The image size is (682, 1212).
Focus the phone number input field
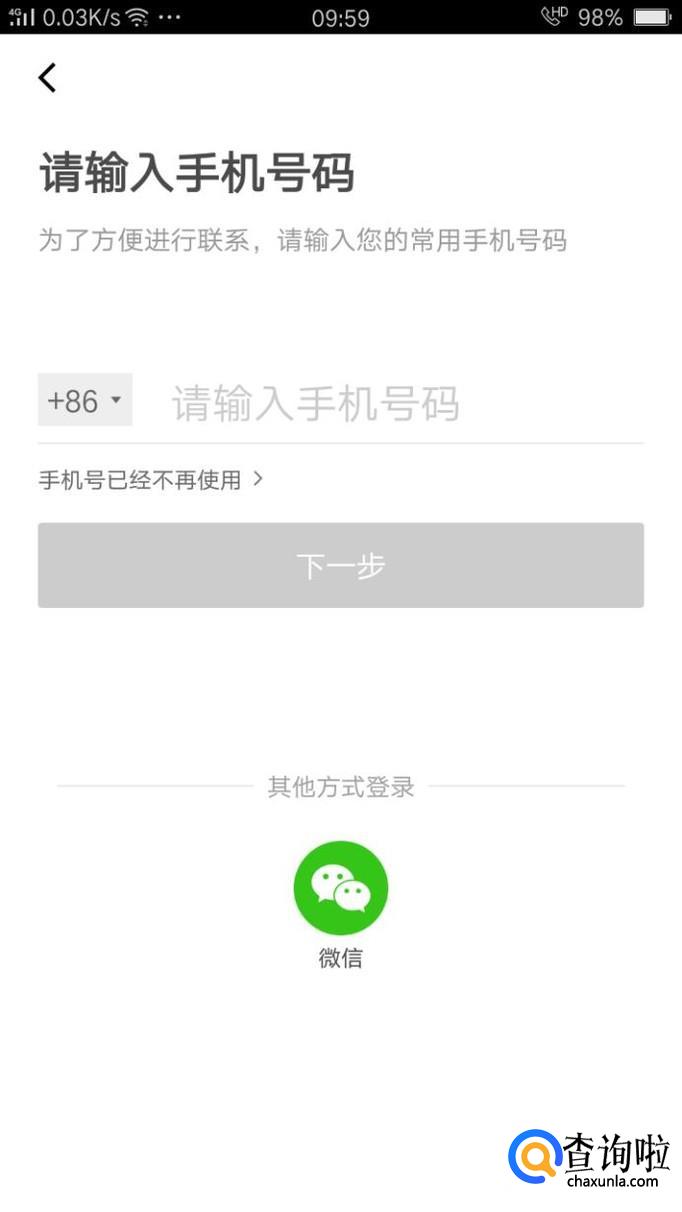click(400, 403)
